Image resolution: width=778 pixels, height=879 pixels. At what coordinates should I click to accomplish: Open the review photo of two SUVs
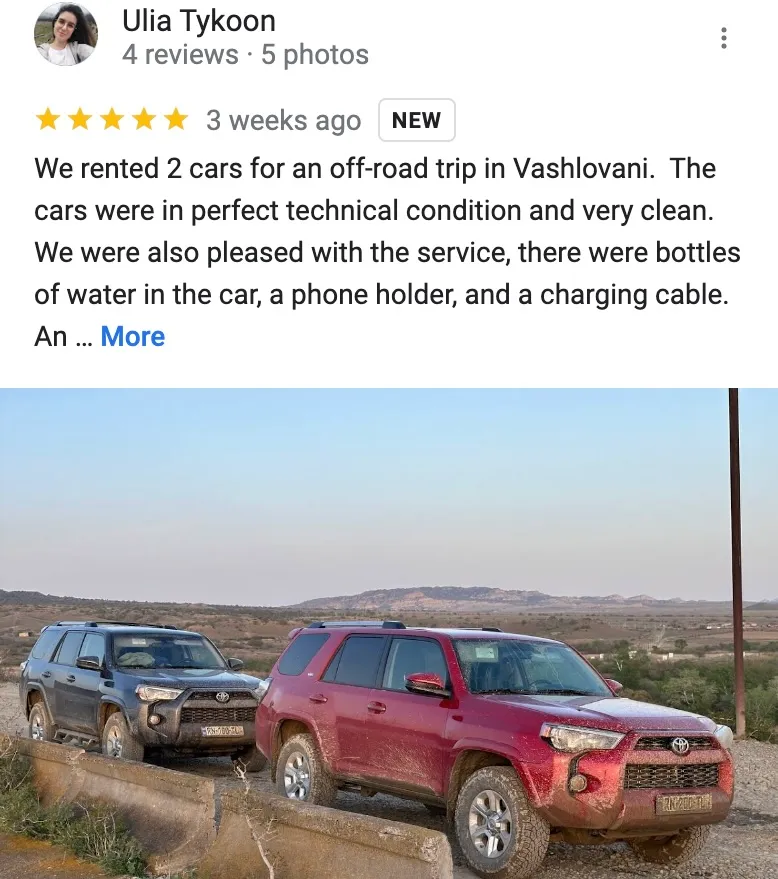click(x=389, y=633)
